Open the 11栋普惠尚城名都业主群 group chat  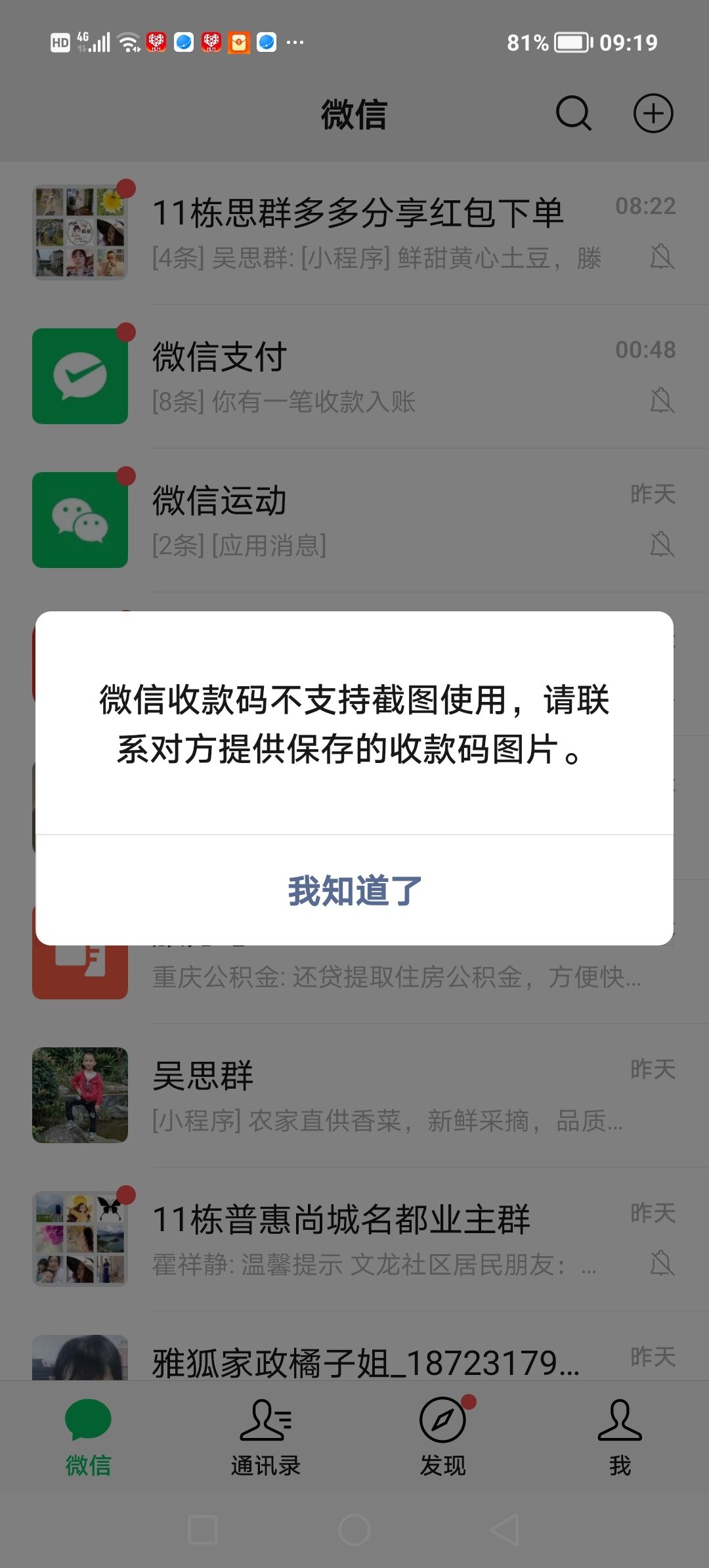tap(358, 1239)
